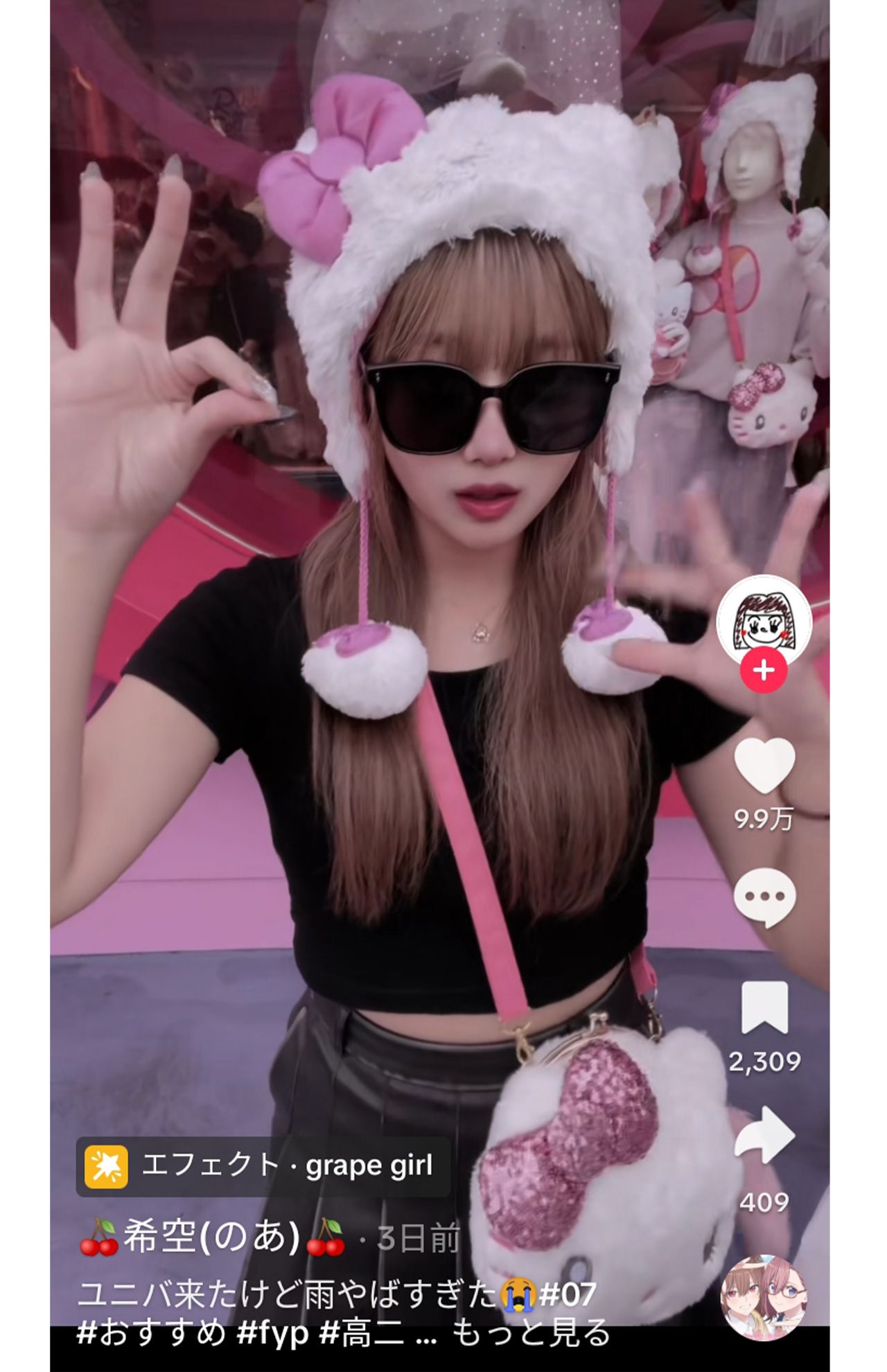The image size is (887, 1372).
Task: Like this video with heart icon
Action: tap(764, 764)
